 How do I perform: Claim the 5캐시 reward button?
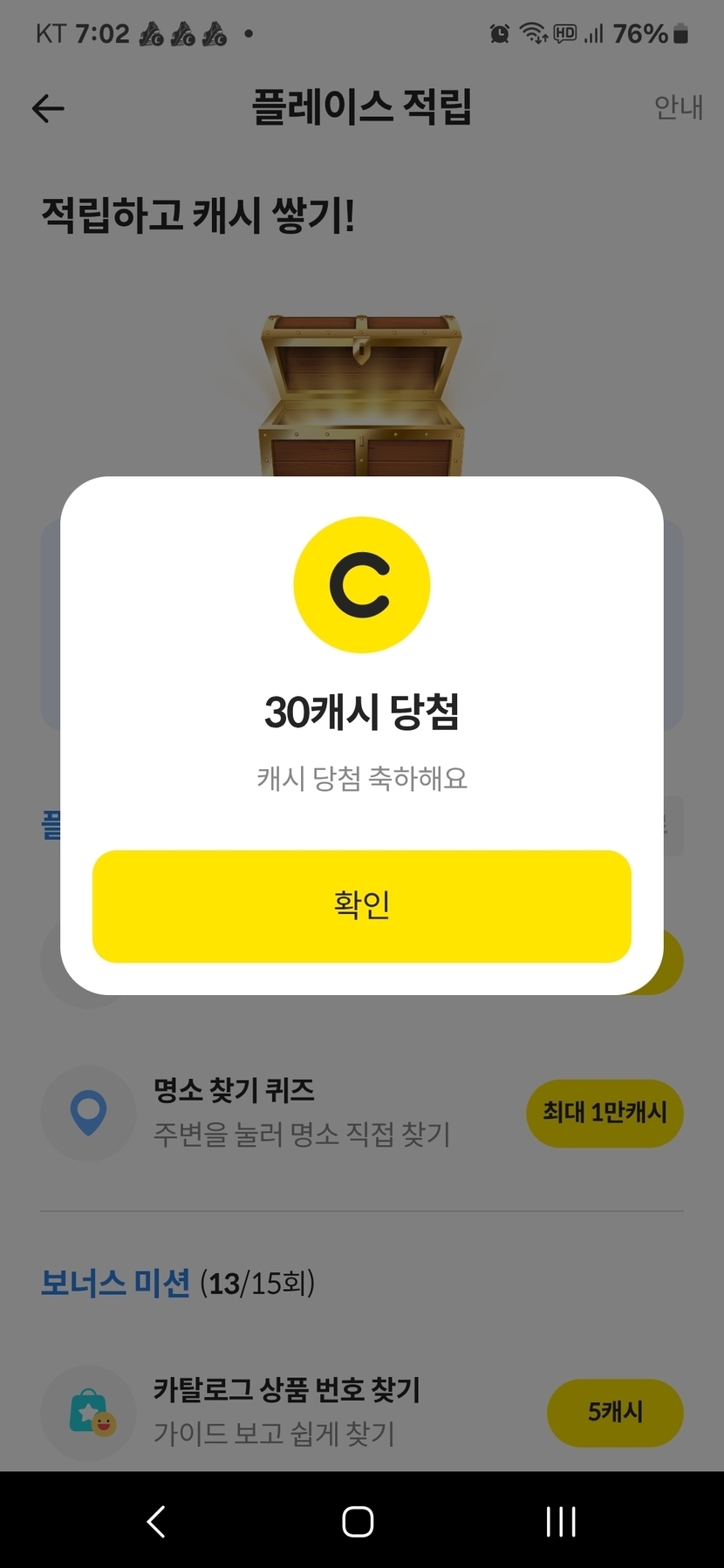tap(615, 1412)
